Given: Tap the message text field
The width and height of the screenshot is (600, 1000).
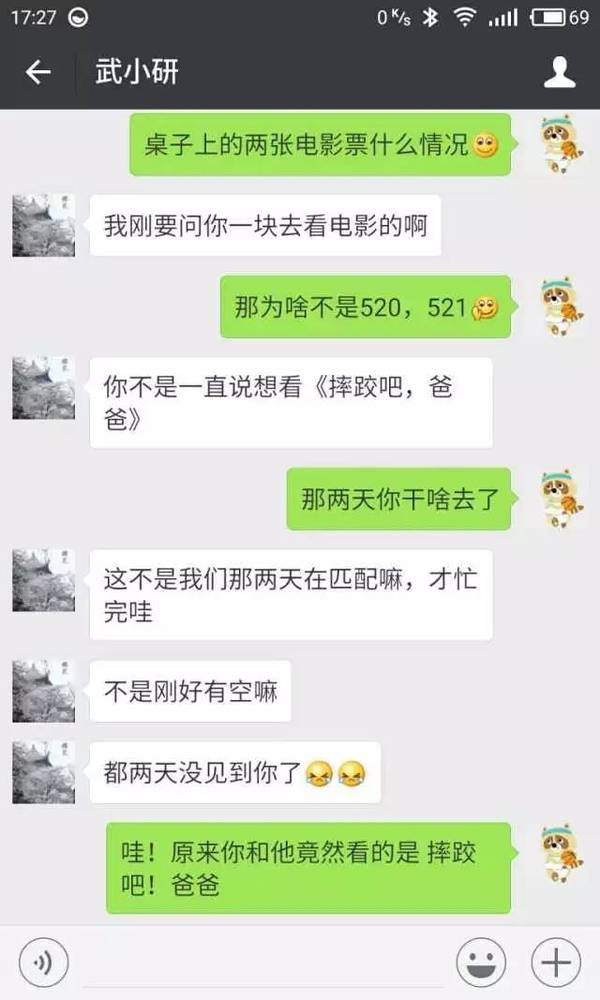Looking at the screenshot, I should [262, 963].
